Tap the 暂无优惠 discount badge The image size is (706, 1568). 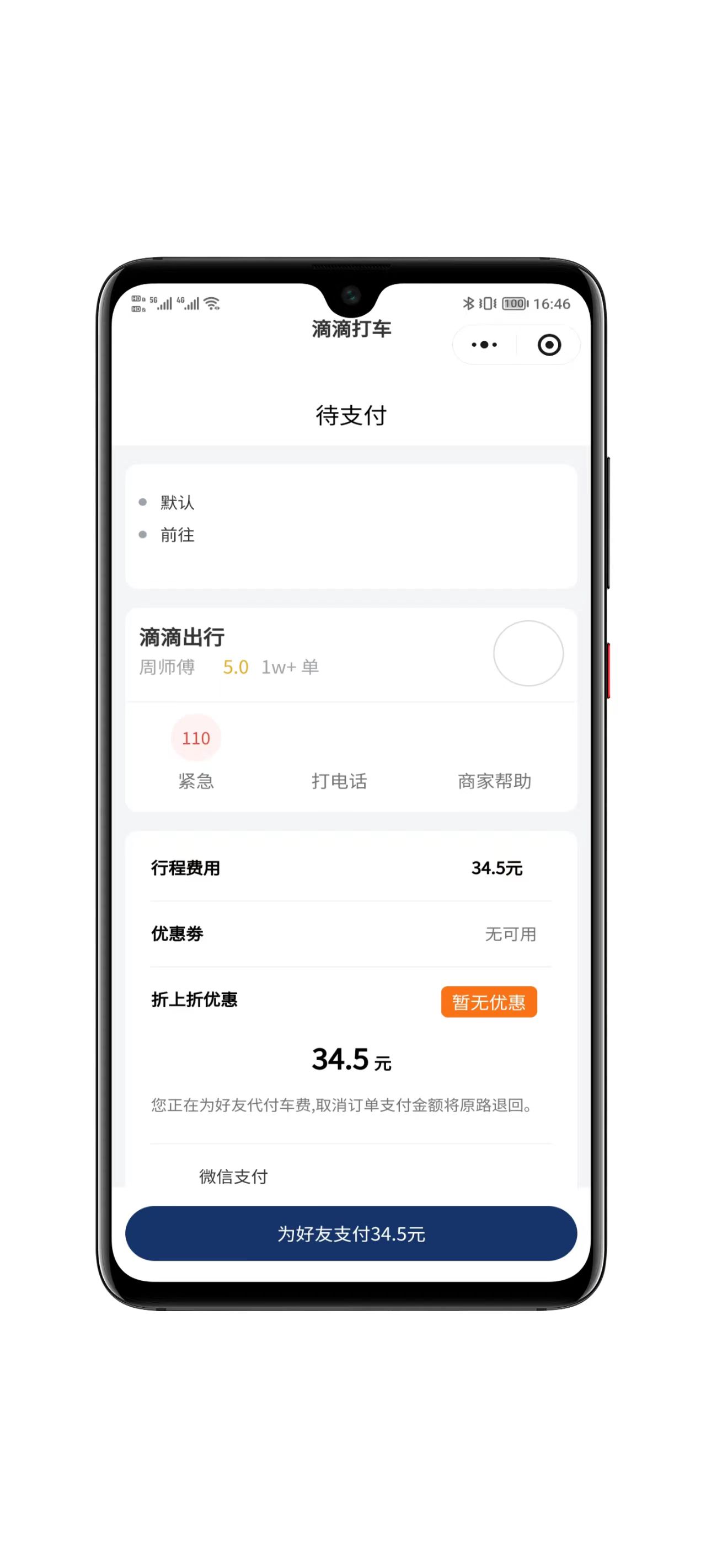click(489, 1001)
